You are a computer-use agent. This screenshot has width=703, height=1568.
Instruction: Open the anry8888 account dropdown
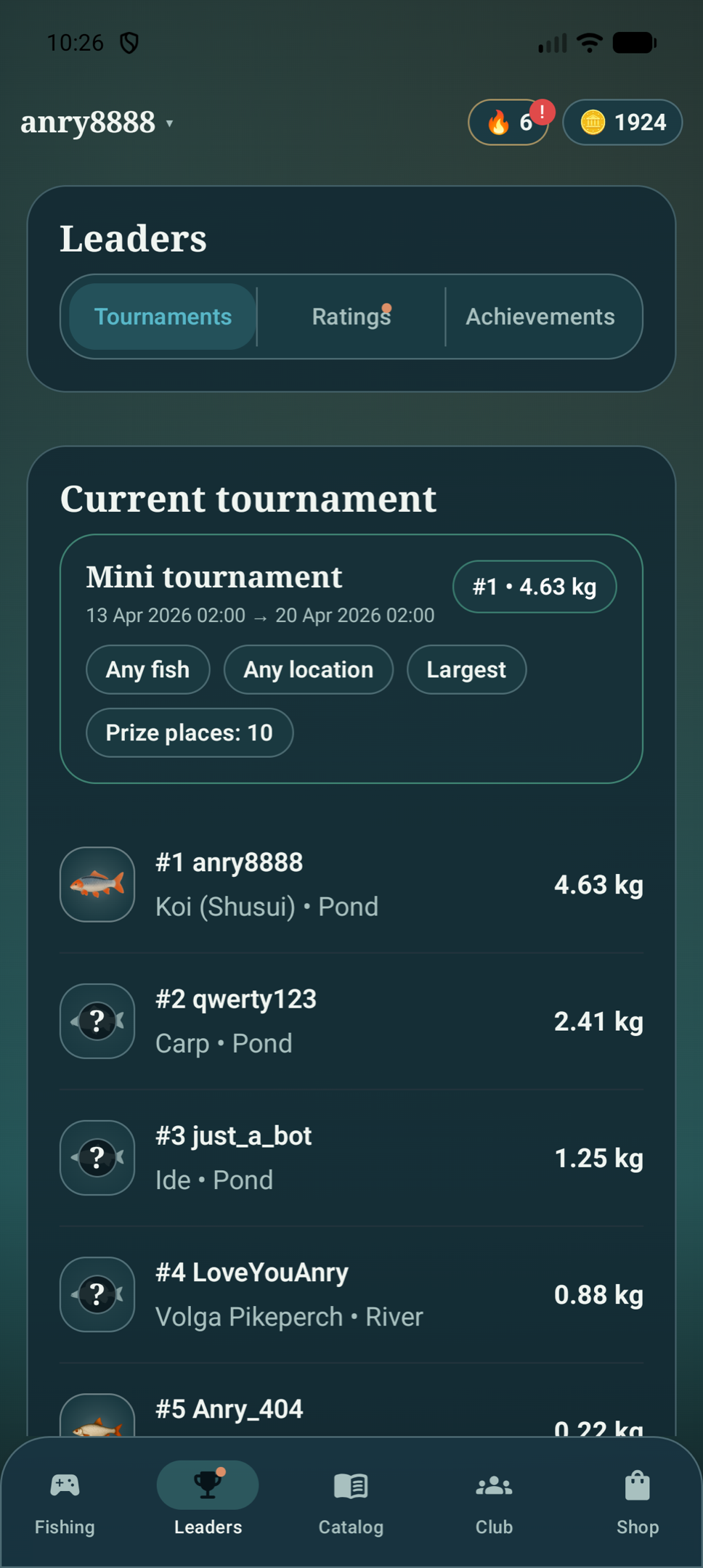pyautogui.click(x=97, y=123)
